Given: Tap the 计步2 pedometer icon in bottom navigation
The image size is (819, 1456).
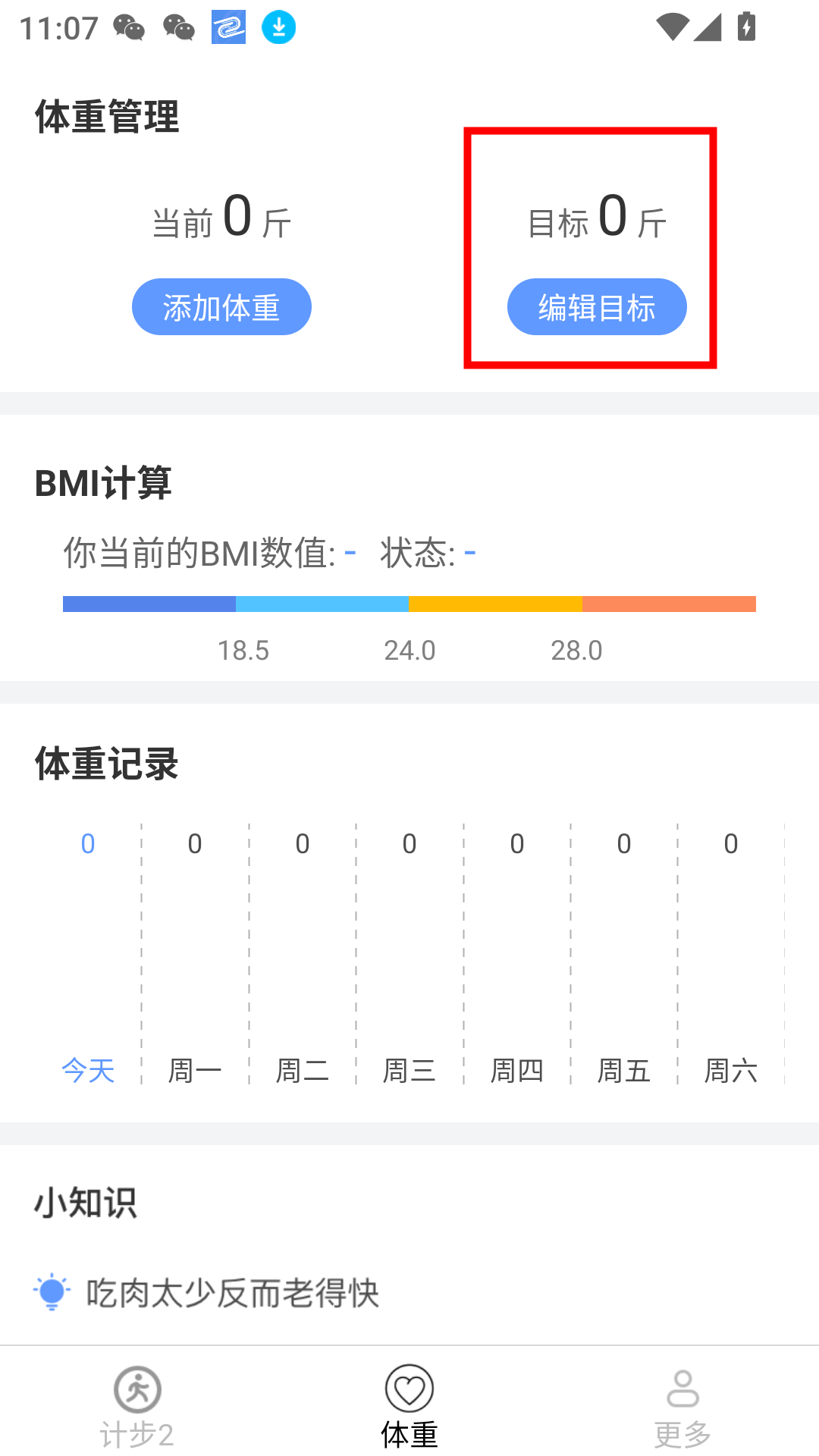Looking at the screenshot, I should point(136,1389).
